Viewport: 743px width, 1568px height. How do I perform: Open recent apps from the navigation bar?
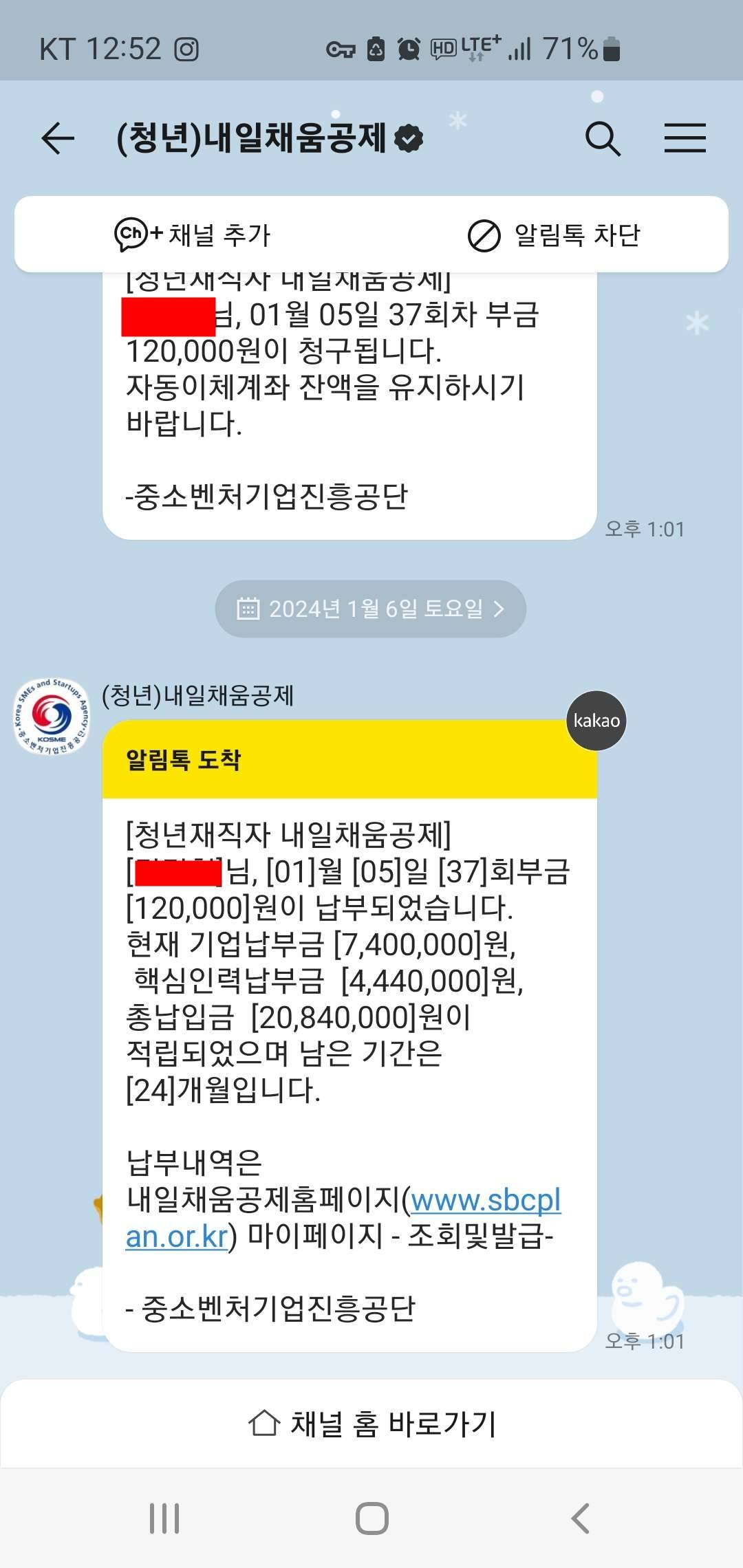tap(164, 1518)
